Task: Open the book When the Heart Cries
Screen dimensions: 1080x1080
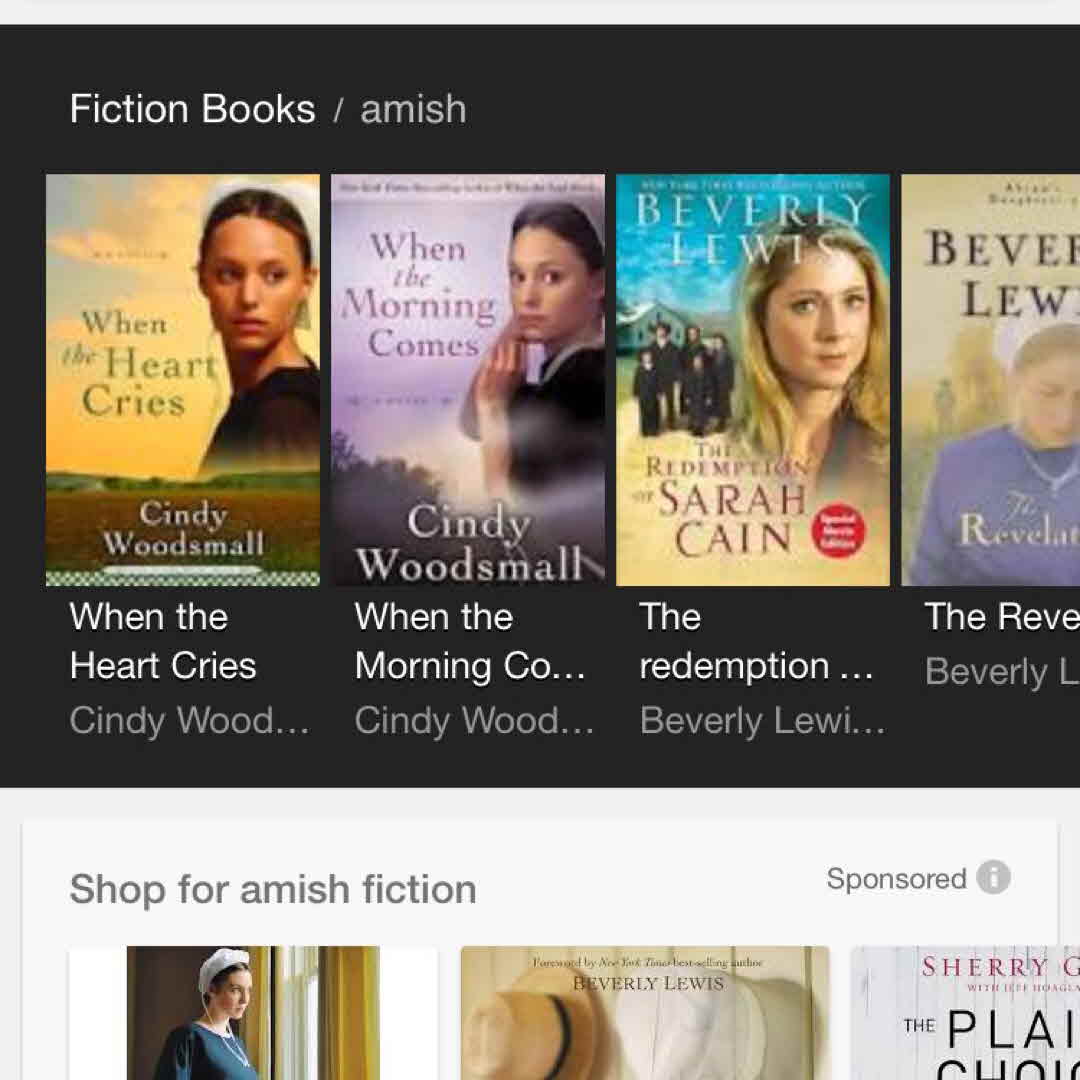Action: click(x=183, y=380)
